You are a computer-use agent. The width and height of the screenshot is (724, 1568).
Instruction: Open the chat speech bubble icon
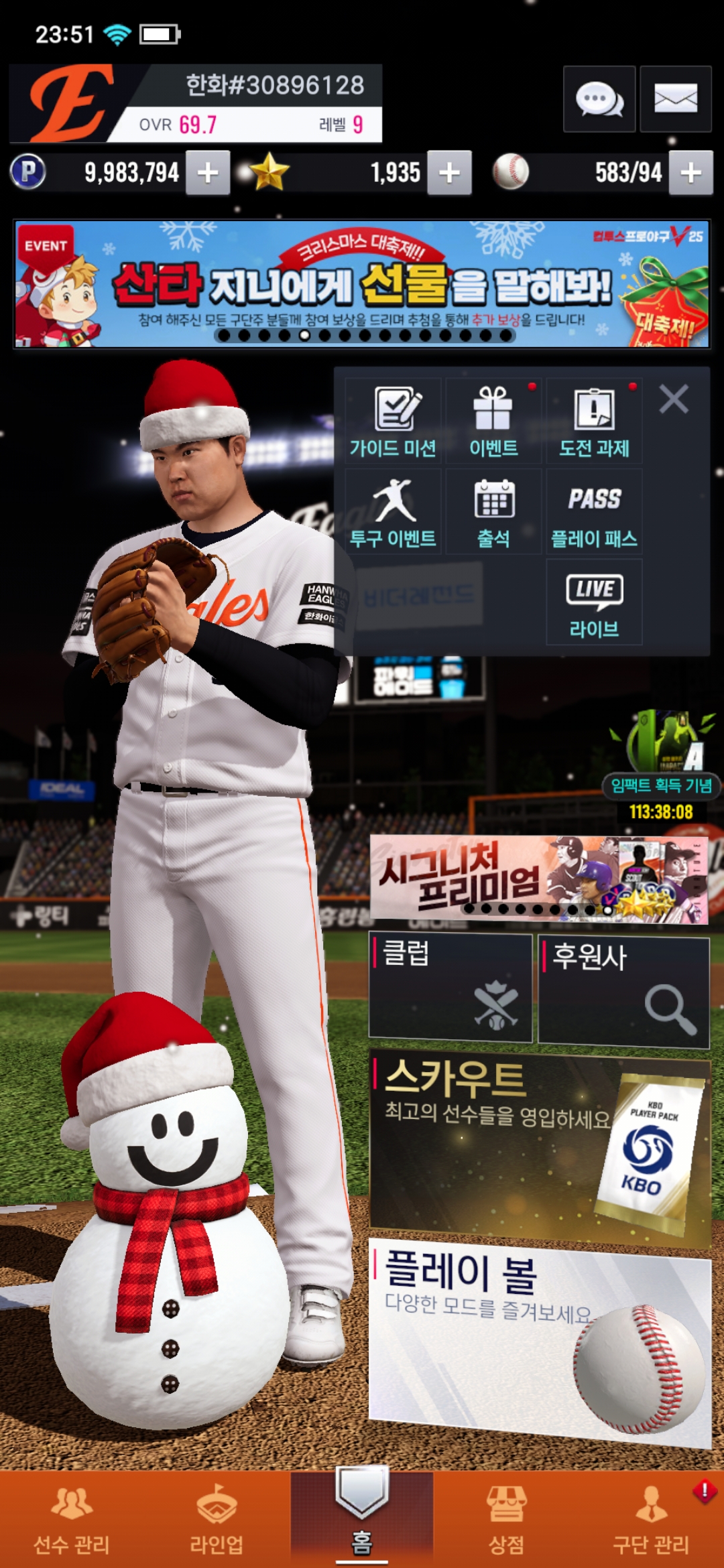tap(599, 99)
